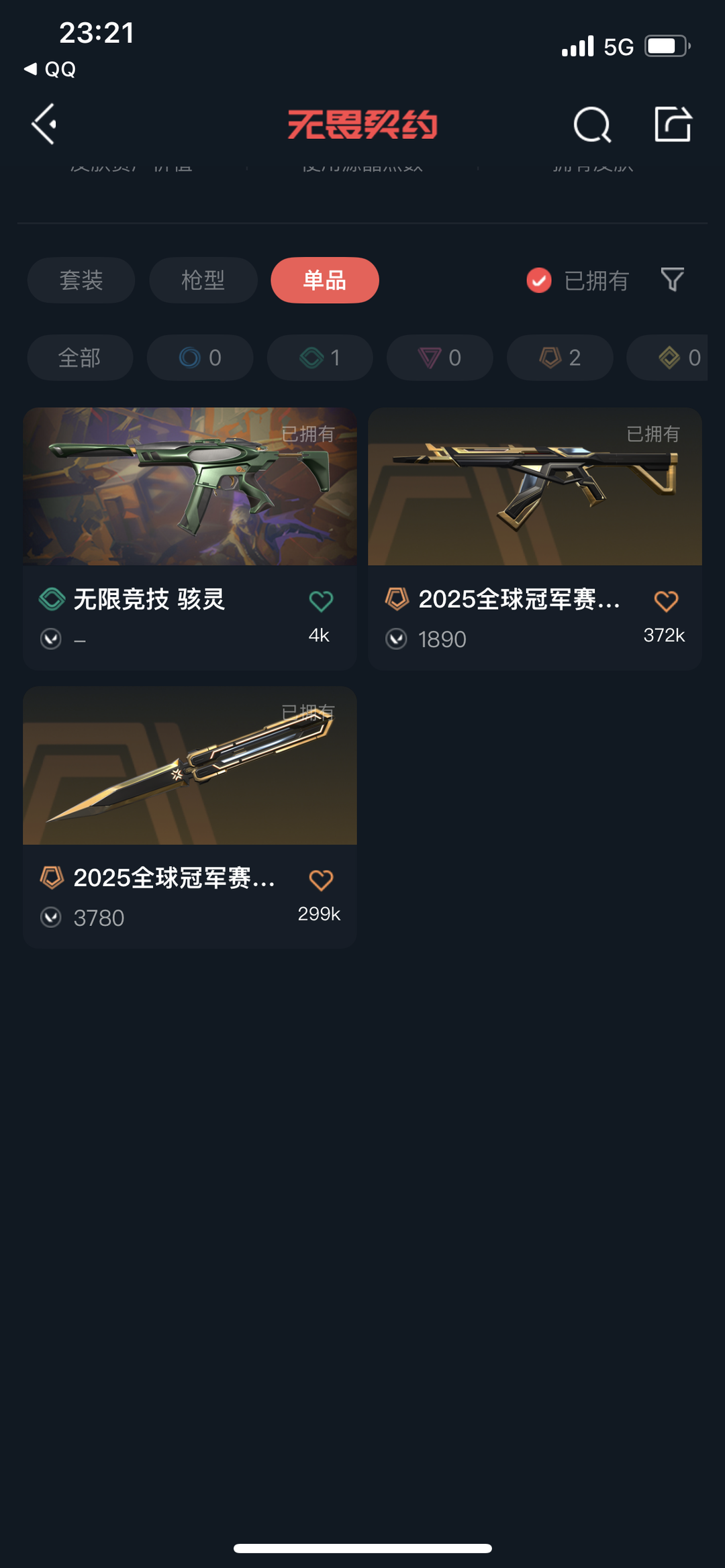Go back using the top-left arrow

pyautogui.click(x=44, y=124)
